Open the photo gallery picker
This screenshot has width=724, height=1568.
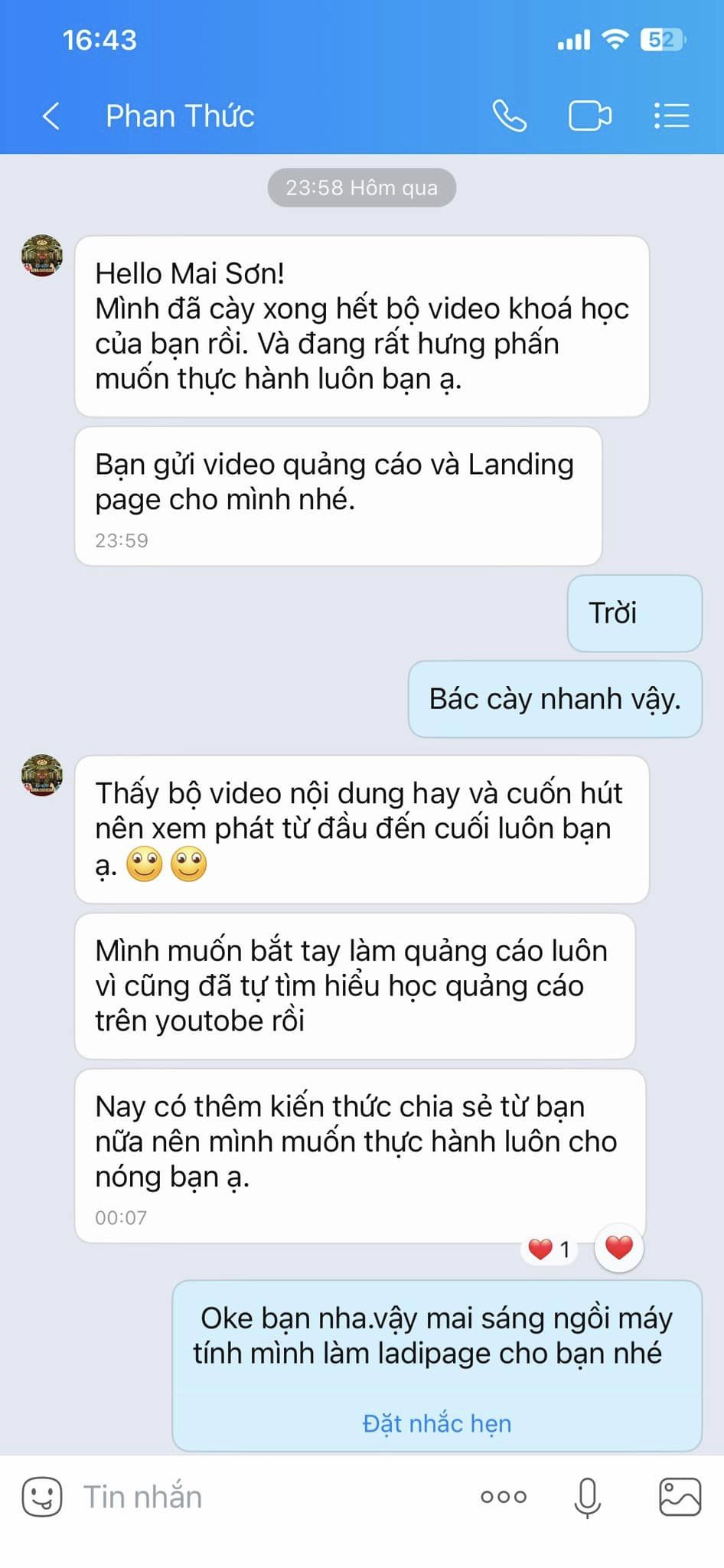[x=679, y=1496]
